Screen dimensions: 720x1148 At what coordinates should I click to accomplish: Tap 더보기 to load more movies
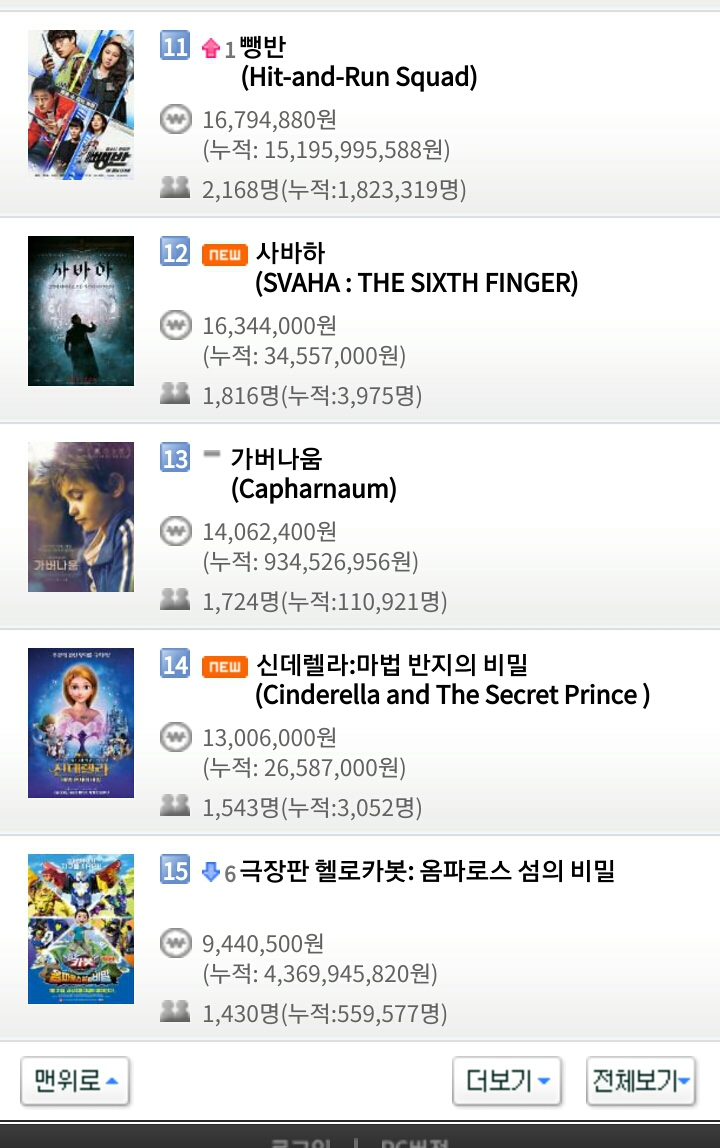507,1081
